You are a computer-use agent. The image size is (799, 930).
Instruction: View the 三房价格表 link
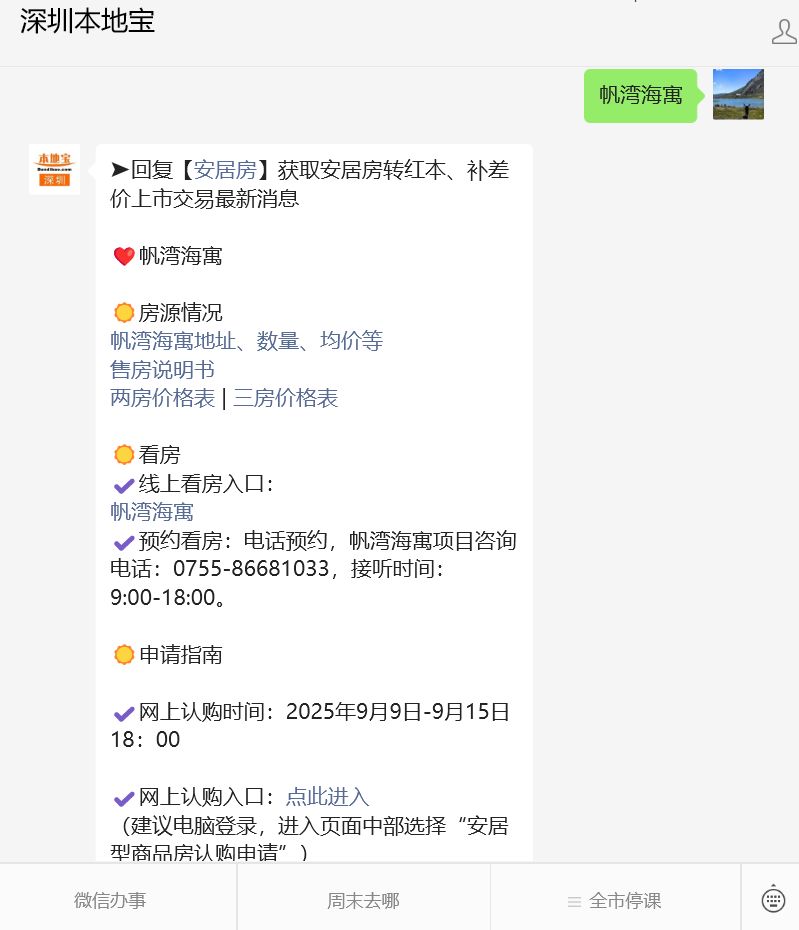pos(286,398)
